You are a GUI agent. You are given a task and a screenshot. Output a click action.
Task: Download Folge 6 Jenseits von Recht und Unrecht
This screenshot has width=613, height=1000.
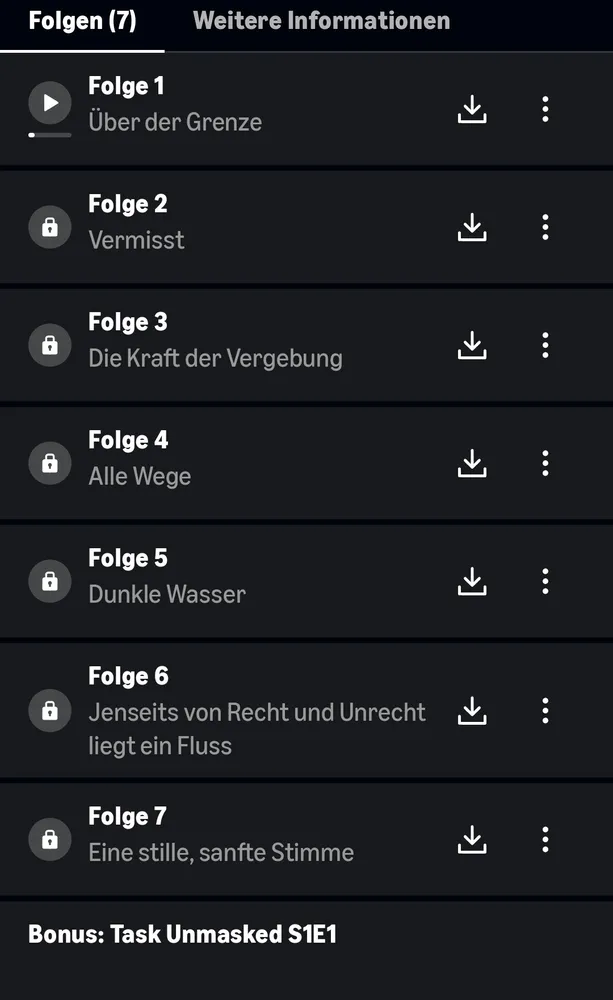click(472, 711)
